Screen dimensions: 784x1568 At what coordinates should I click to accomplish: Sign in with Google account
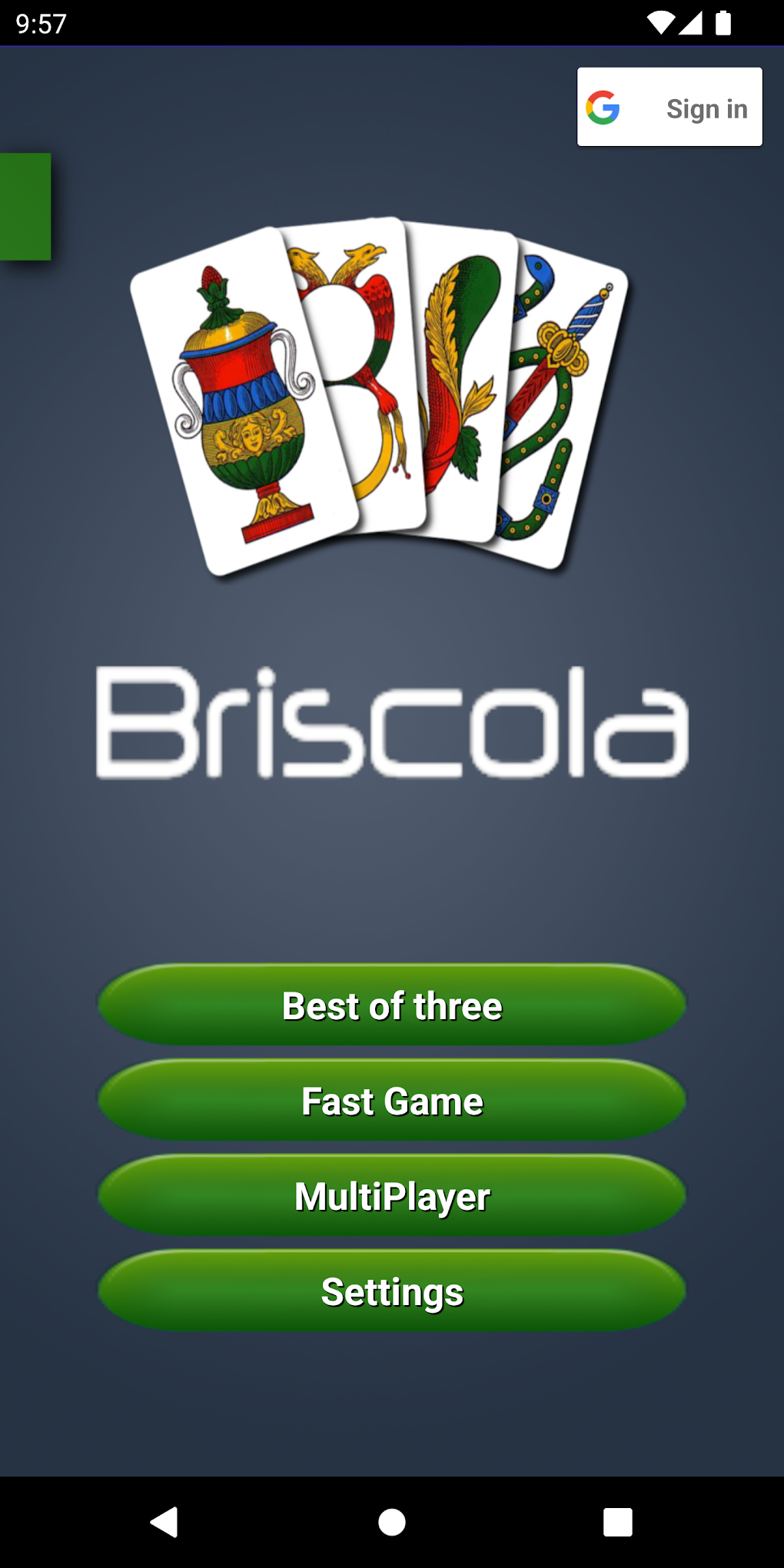click(x=669, y=106)
